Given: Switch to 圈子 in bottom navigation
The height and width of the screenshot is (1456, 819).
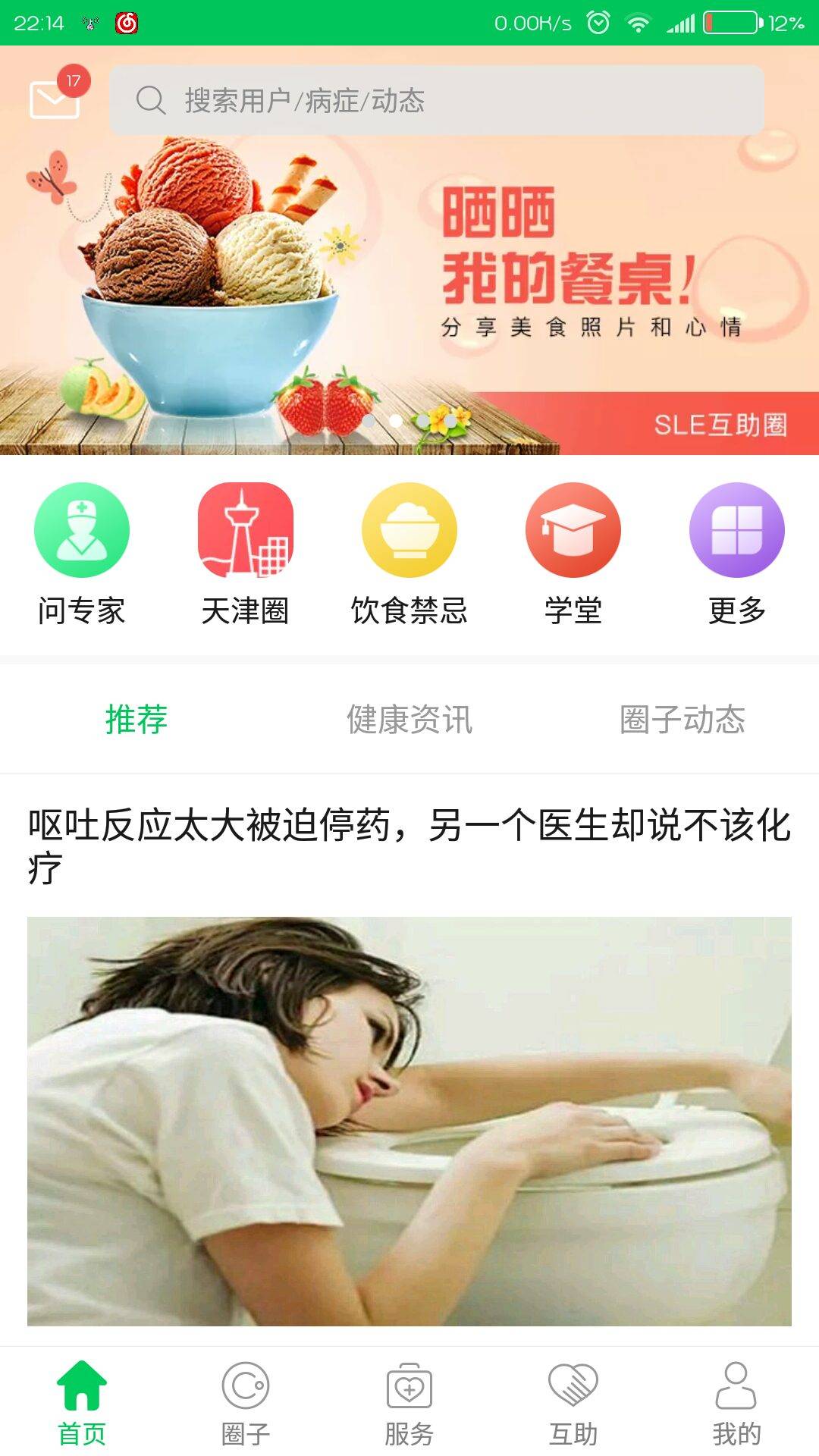Looking at the screenshot, I should [x=245, y=1403].
